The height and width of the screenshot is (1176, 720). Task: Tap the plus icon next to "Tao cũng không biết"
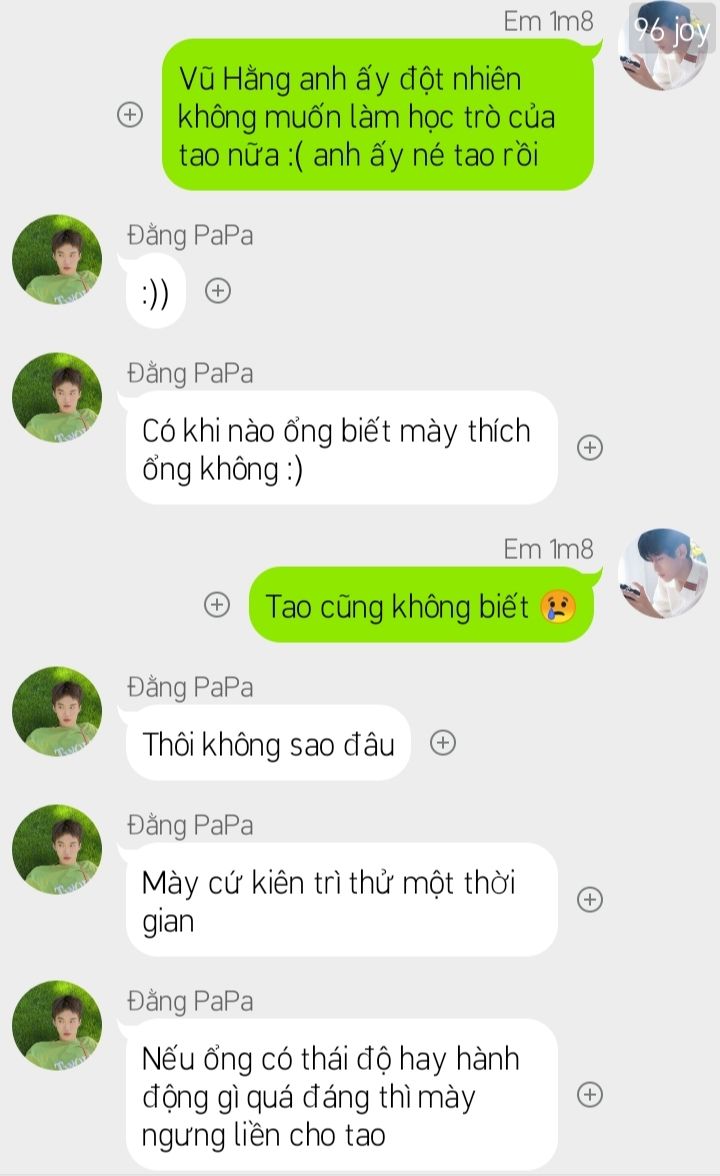[217, 604]
